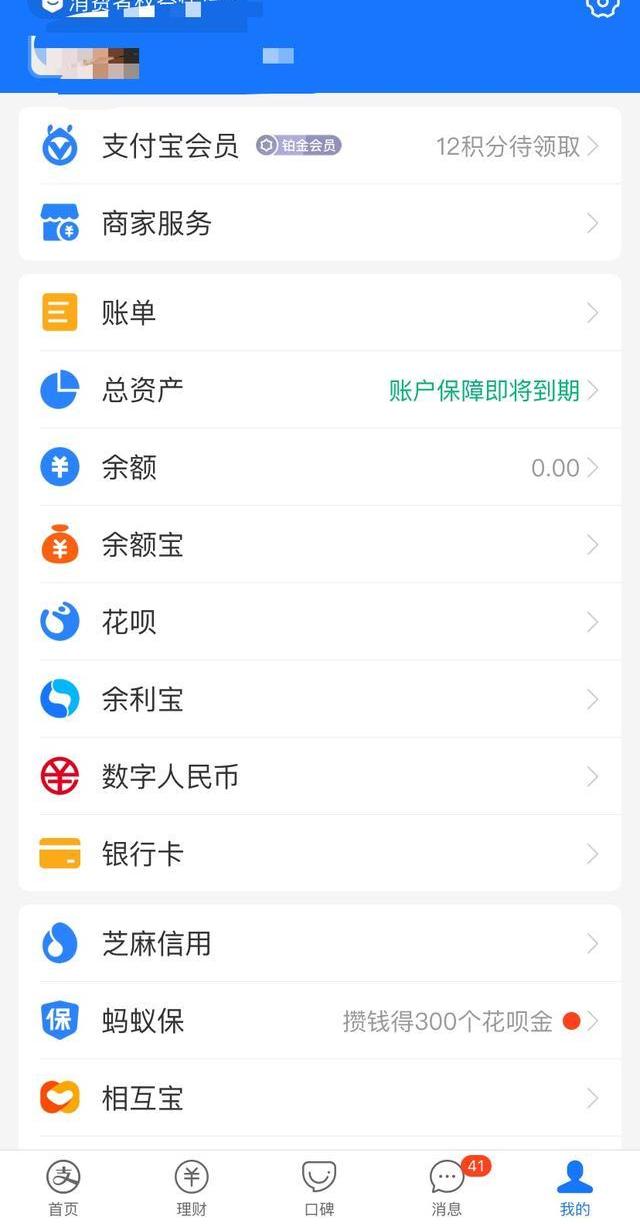Switch to the 首页 home tab
Image resolution: width=640 pixels, height=1224 pixels.
(63, 1188)
